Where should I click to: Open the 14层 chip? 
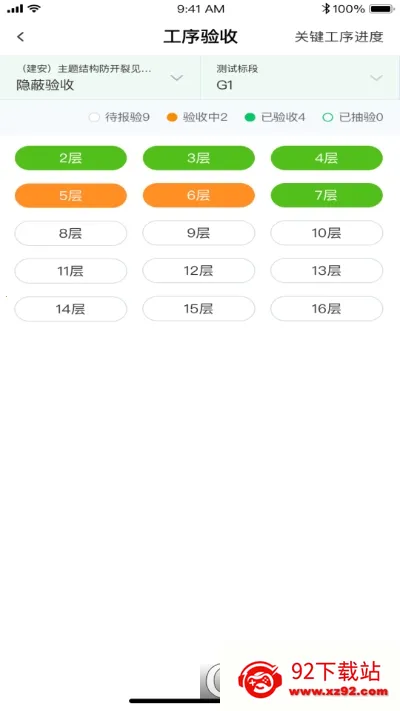coord(71,309)
